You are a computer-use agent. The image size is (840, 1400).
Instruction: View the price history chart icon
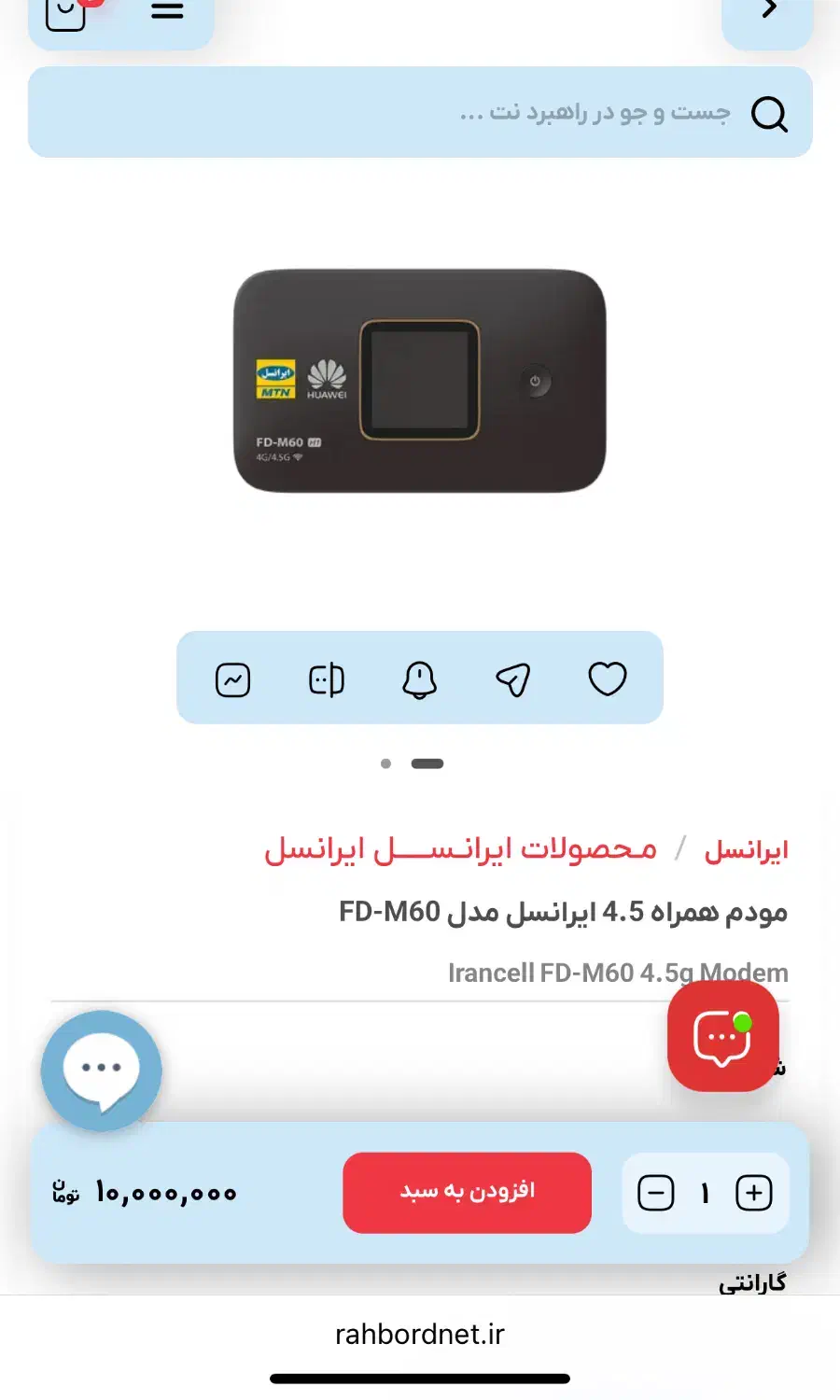pos(233,679)
